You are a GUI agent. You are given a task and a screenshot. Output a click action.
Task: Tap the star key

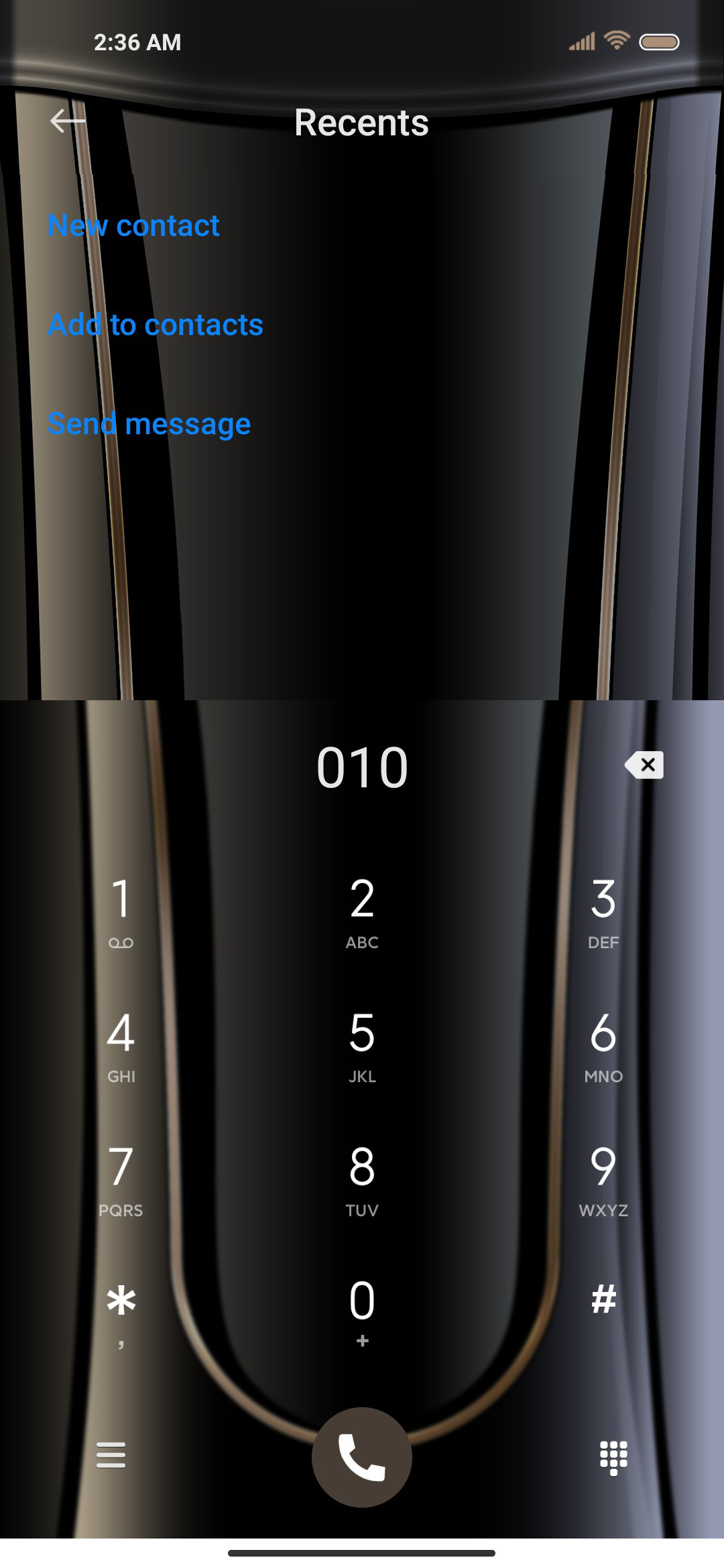click(121, 1313)
